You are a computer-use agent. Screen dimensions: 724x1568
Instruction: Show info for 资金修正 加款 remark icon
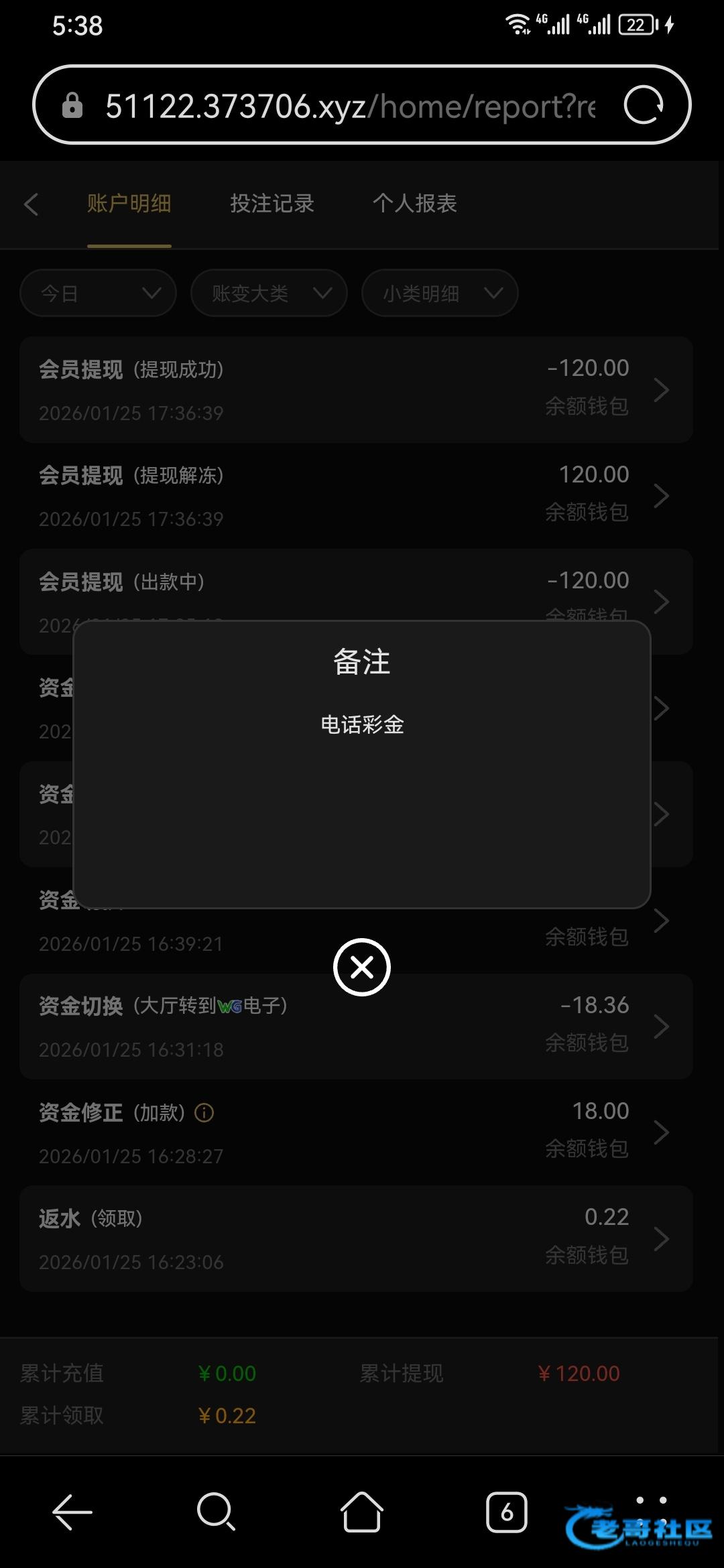pos(204,1113)
